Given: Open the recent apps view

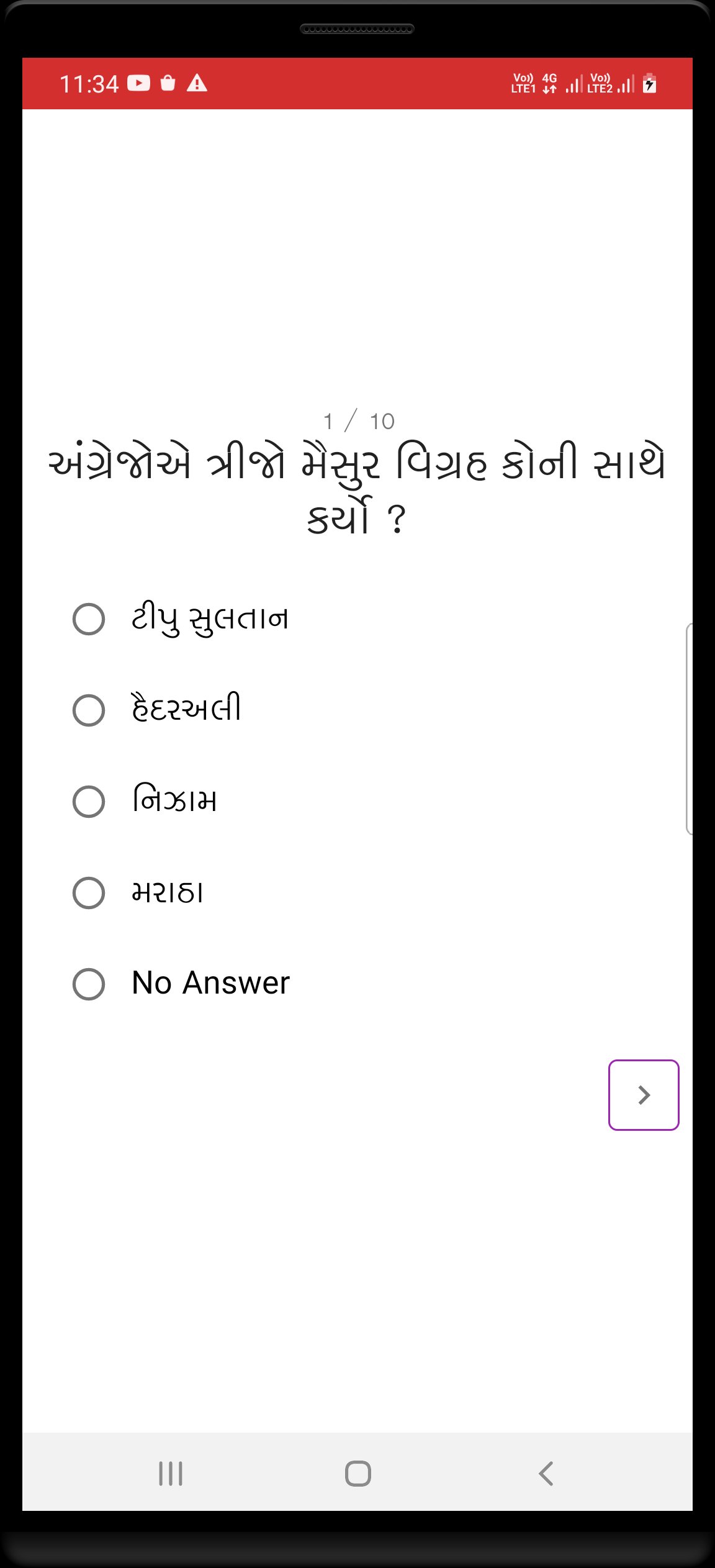Looking at the screenshot, I should 171,1473.
